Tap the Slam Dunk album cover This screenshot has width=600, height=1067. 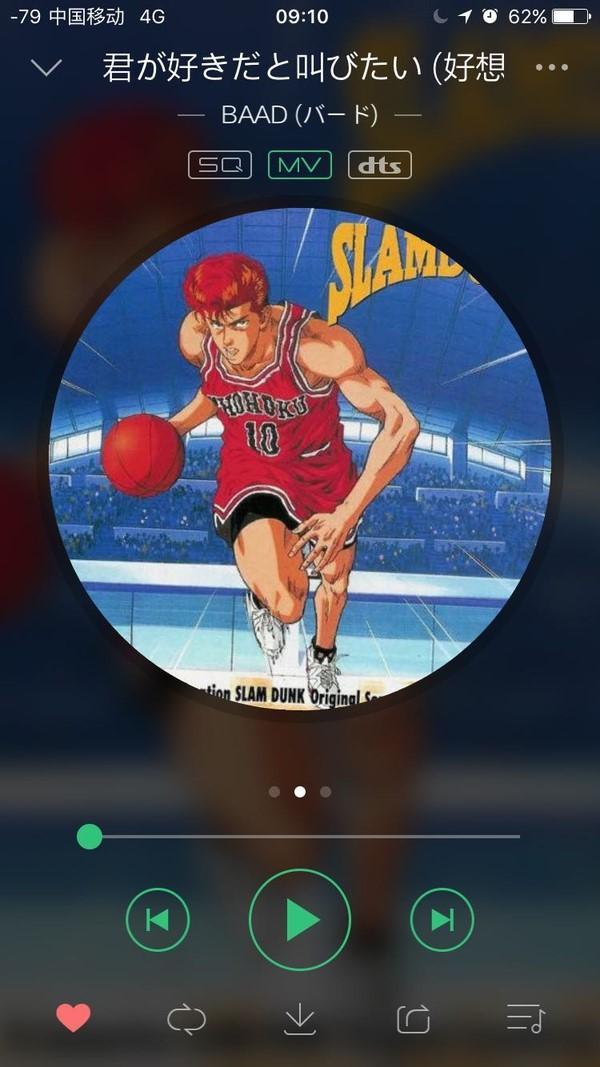(300, 458)
